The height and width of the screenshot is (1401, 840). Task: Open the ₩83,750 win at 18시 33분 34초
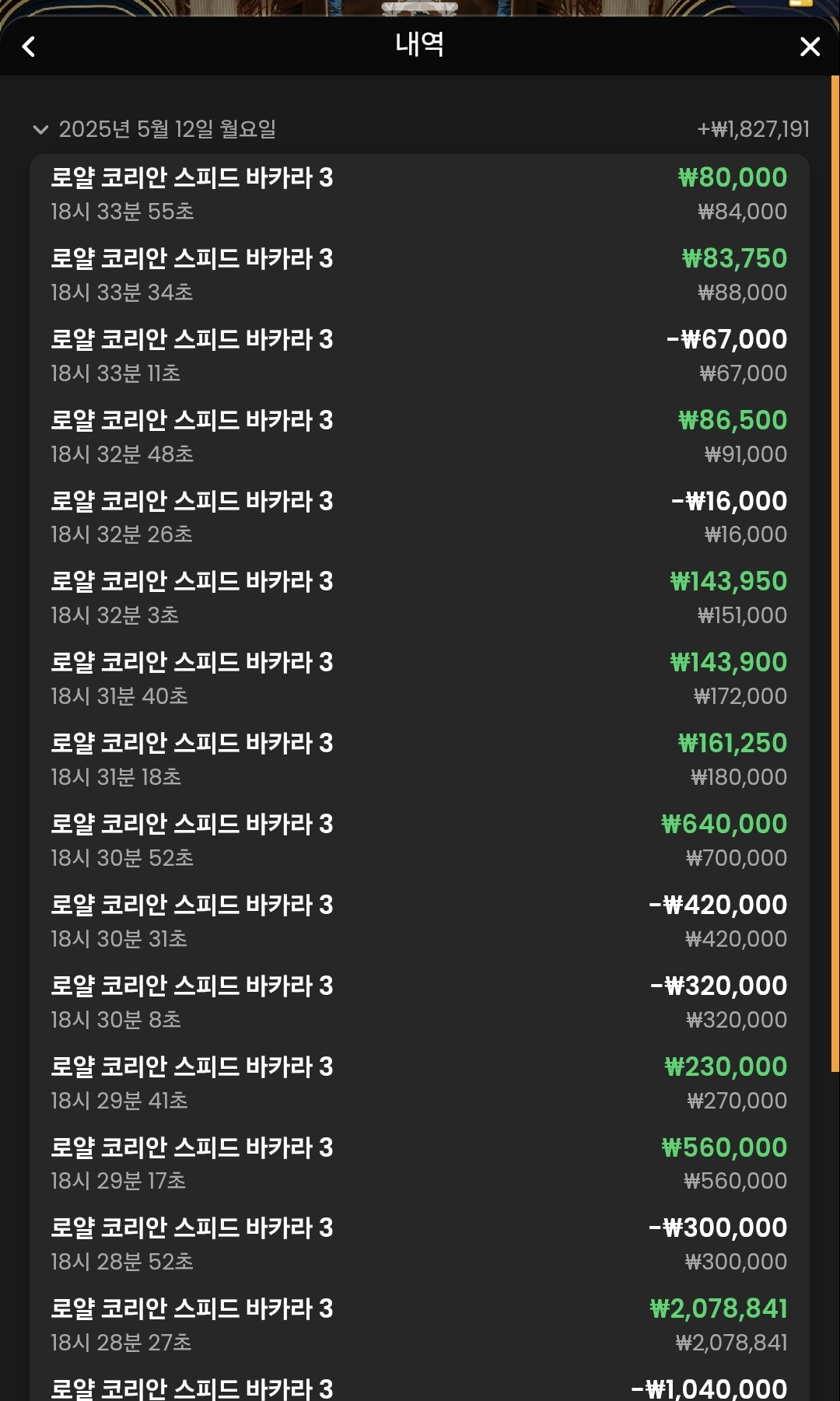coord(419,275)
